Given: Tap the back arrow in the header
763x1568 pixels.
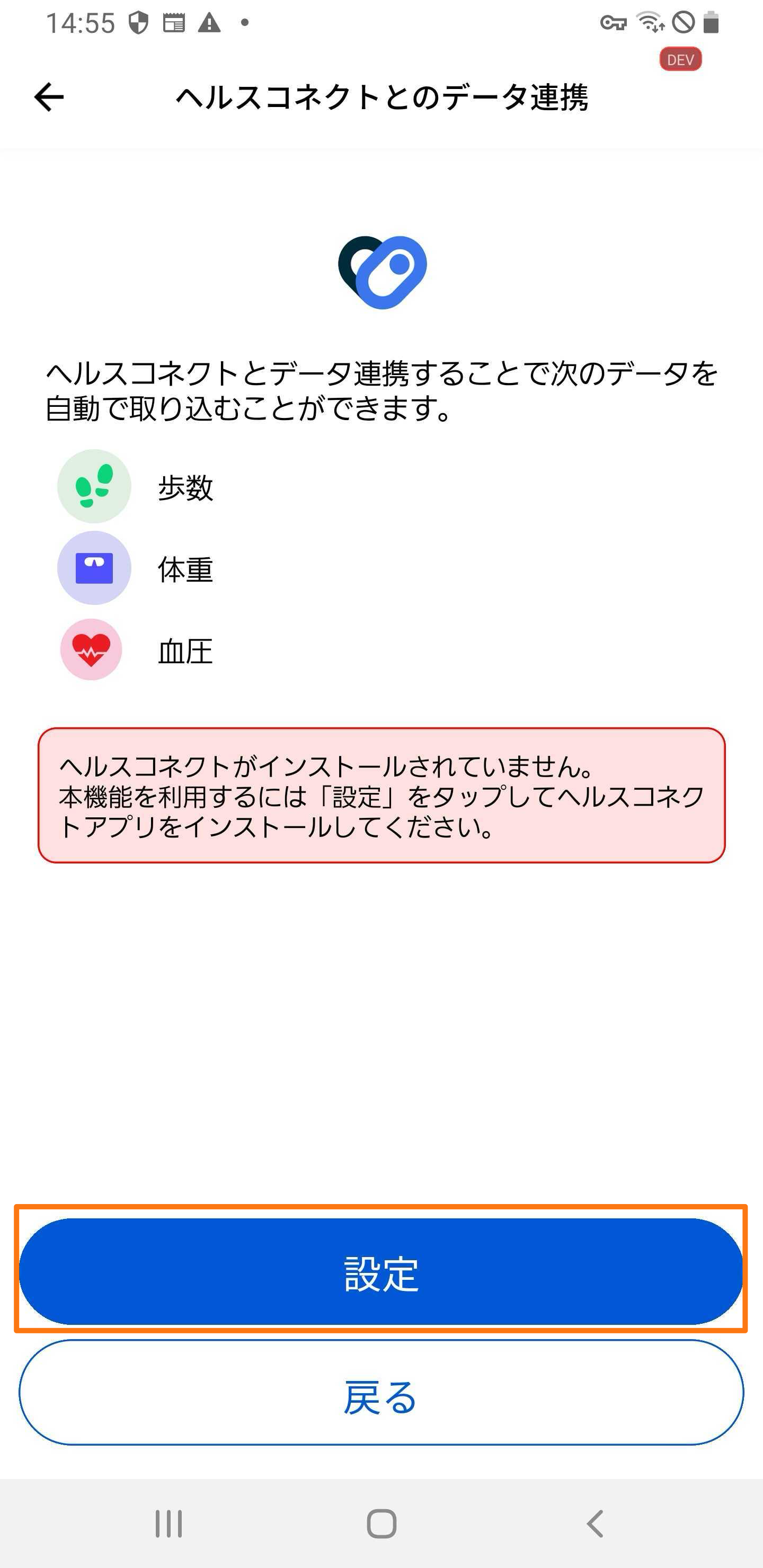Looking at the screenshot, I should point(48,97).
